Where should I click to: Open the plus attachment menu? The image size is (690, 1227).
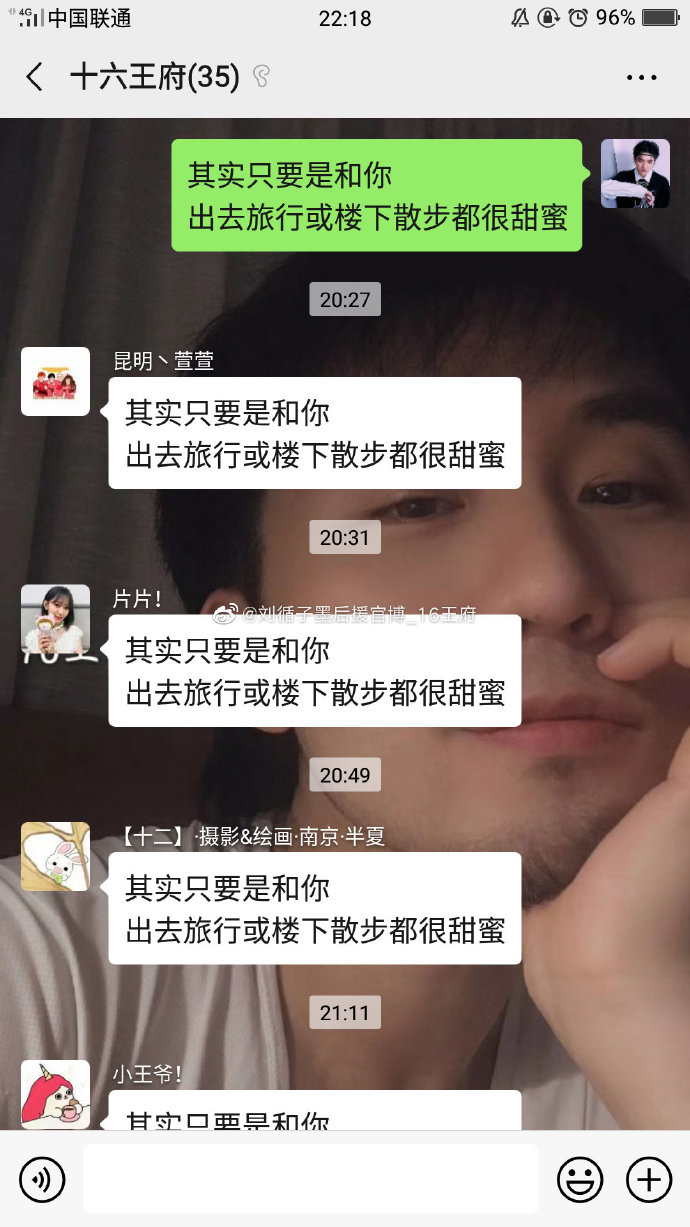(x=649, y=1180)
